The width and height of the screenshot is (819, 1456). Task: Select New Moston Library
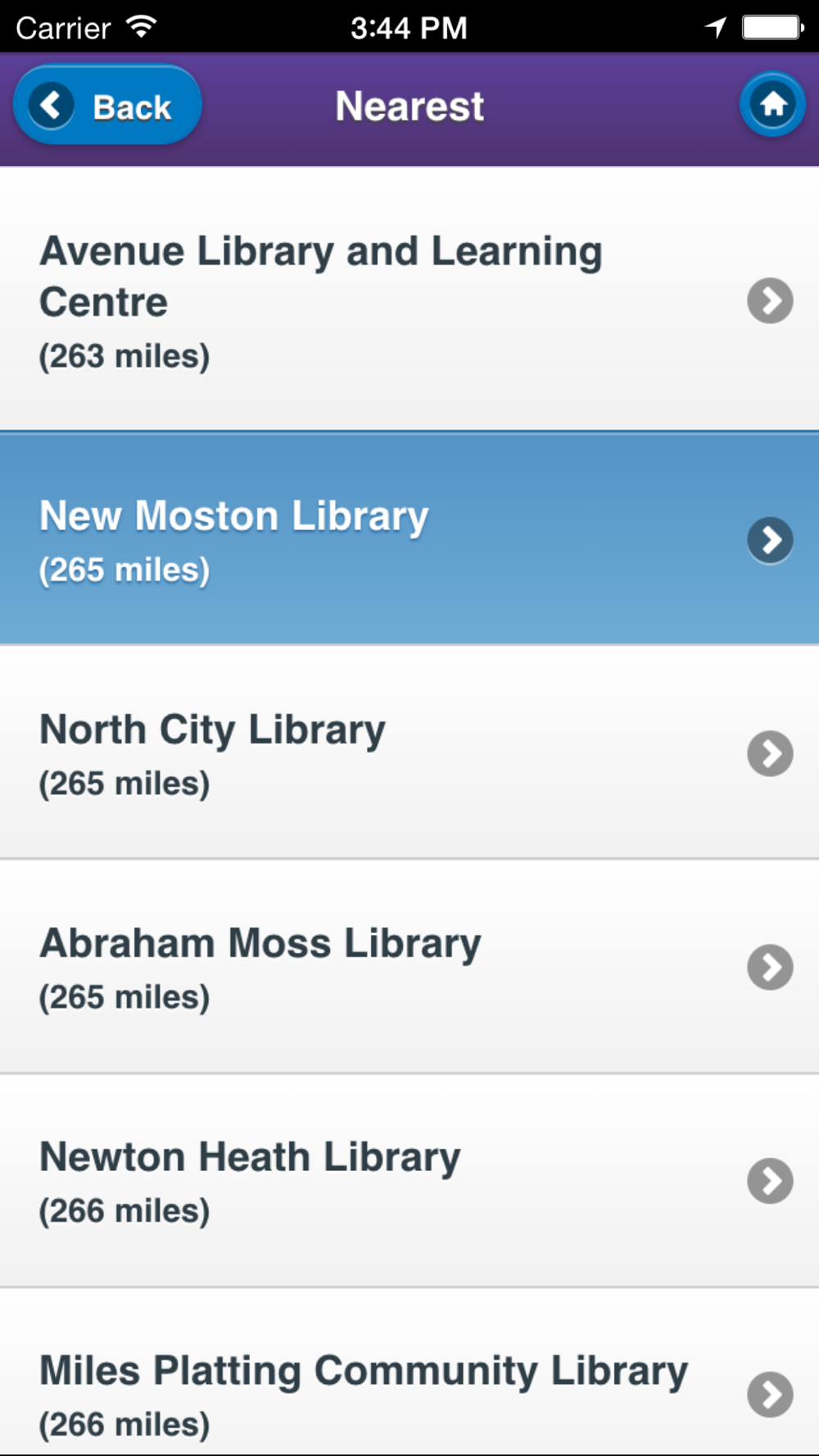pyautogui.click(x=409, y=539)
